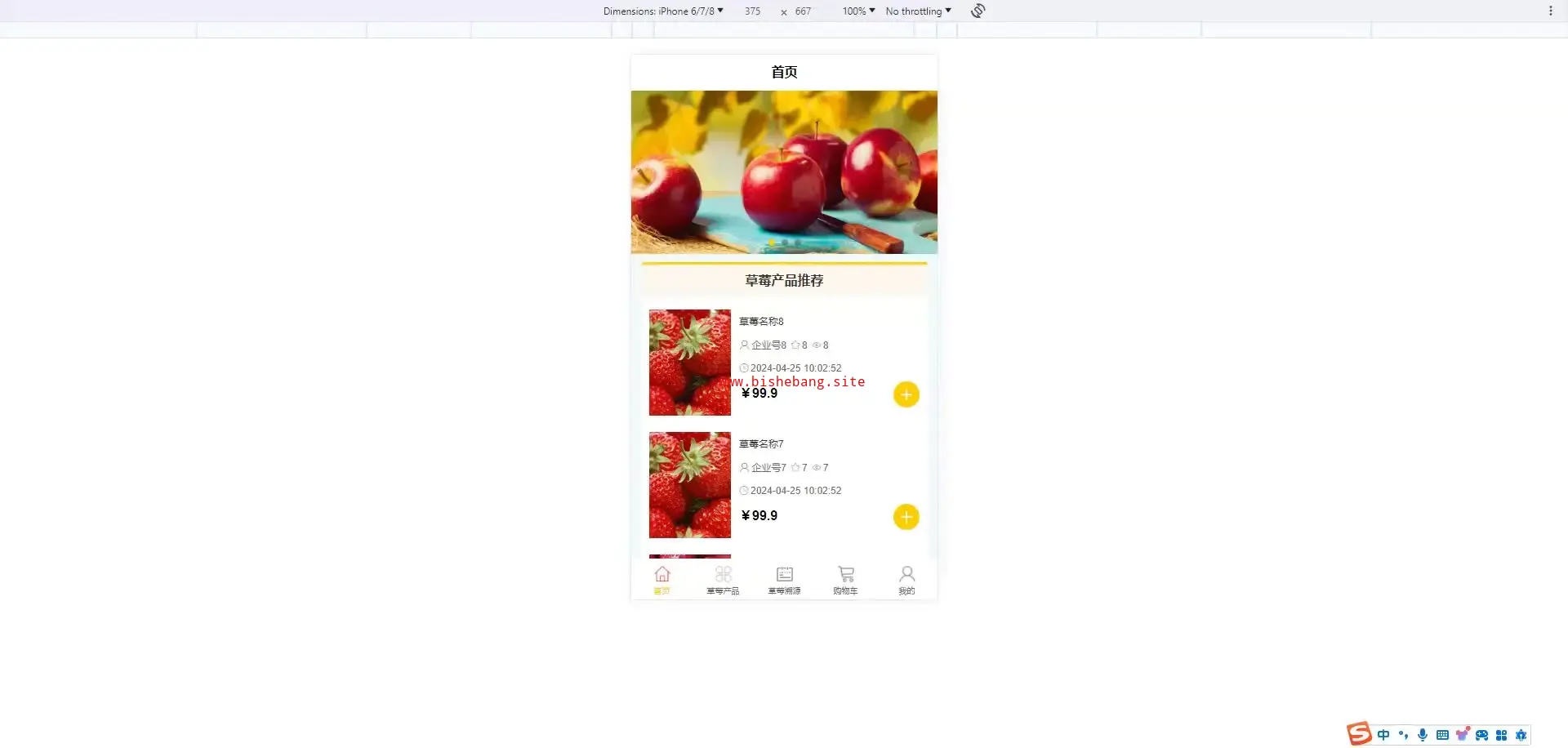Viewport: 1568px width, 748px height.
Task: Select the 首页 home tab
Action: pyautogui.click(x=662, y=580)
